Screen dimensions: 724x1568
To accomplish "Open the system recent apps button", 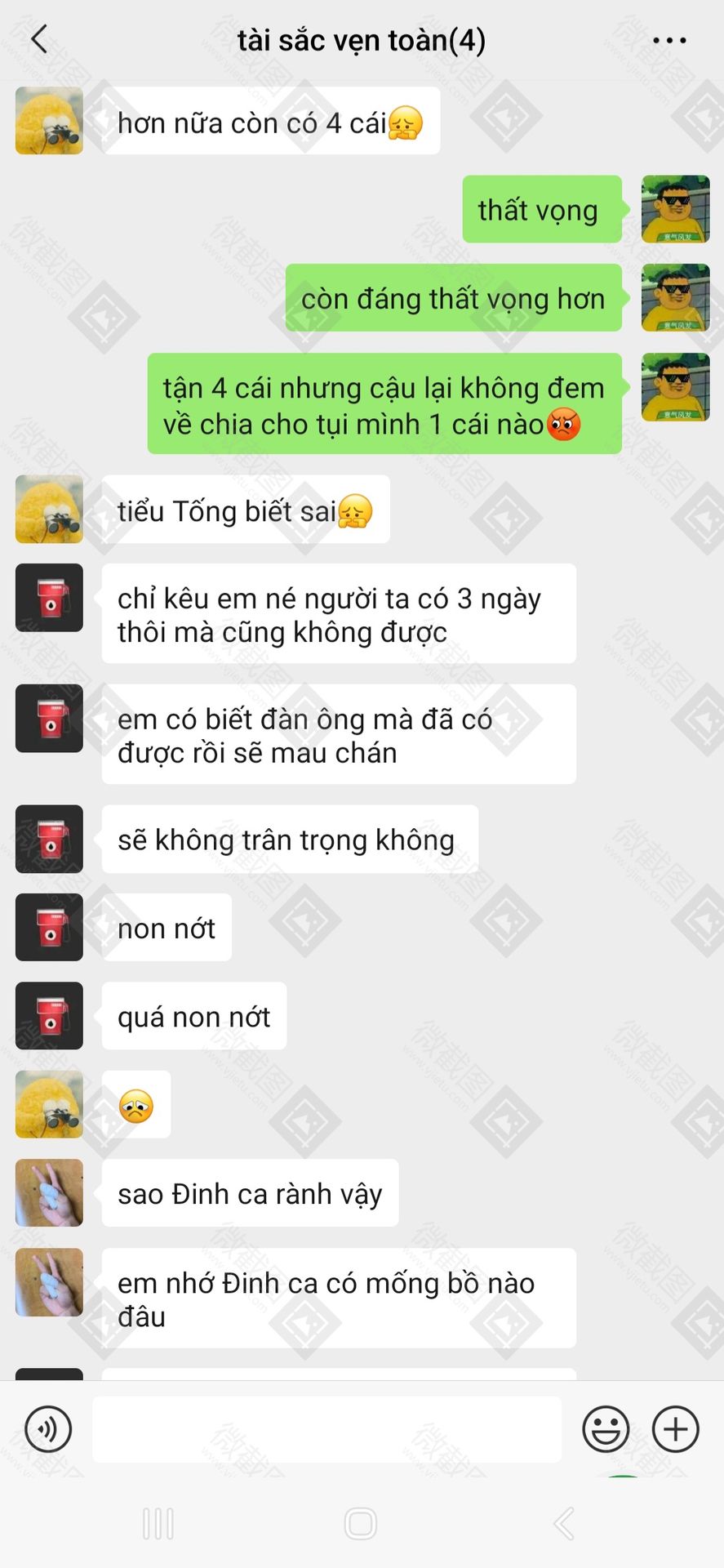I will coord(158,1524).
